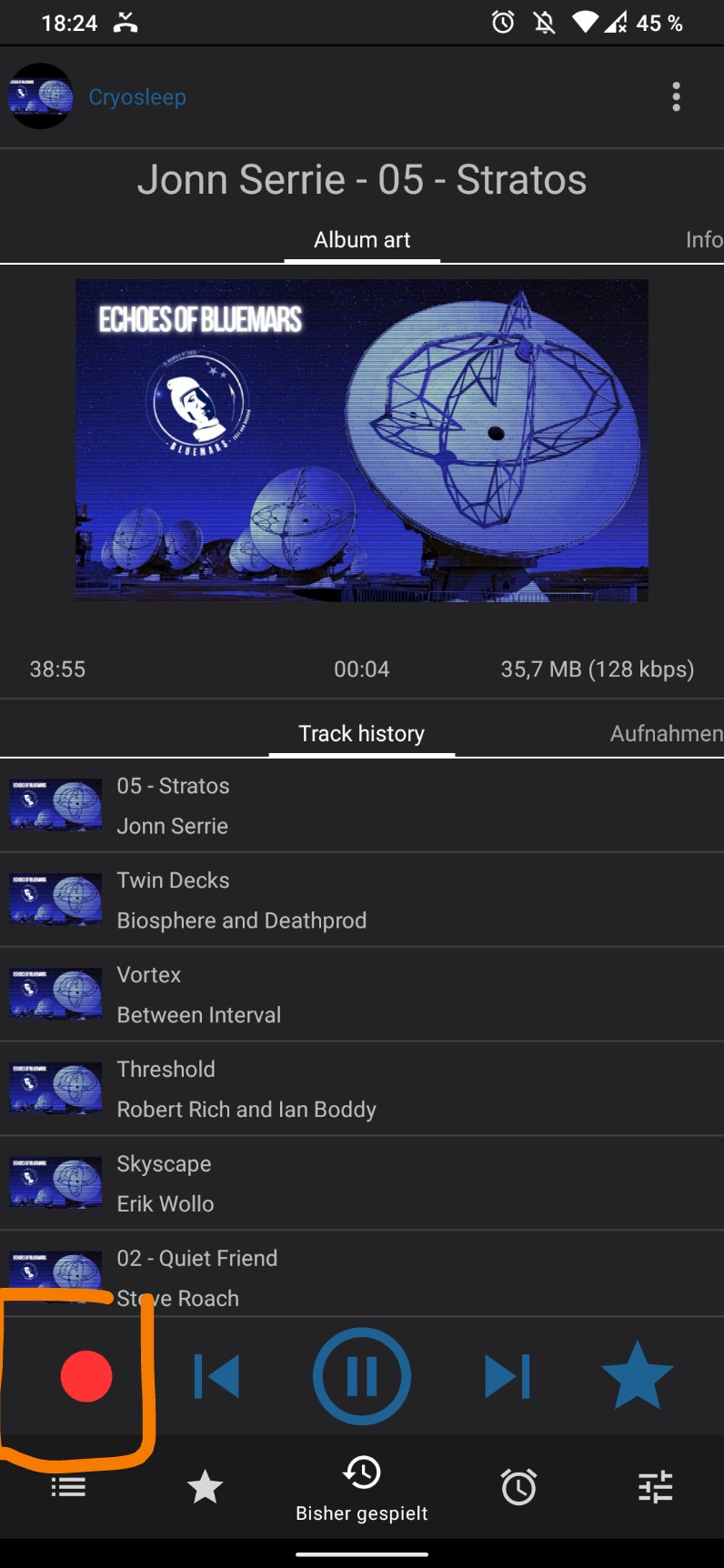Open the settings sliders tab
Screen dimensions: 724x1568
point(655,1487)
